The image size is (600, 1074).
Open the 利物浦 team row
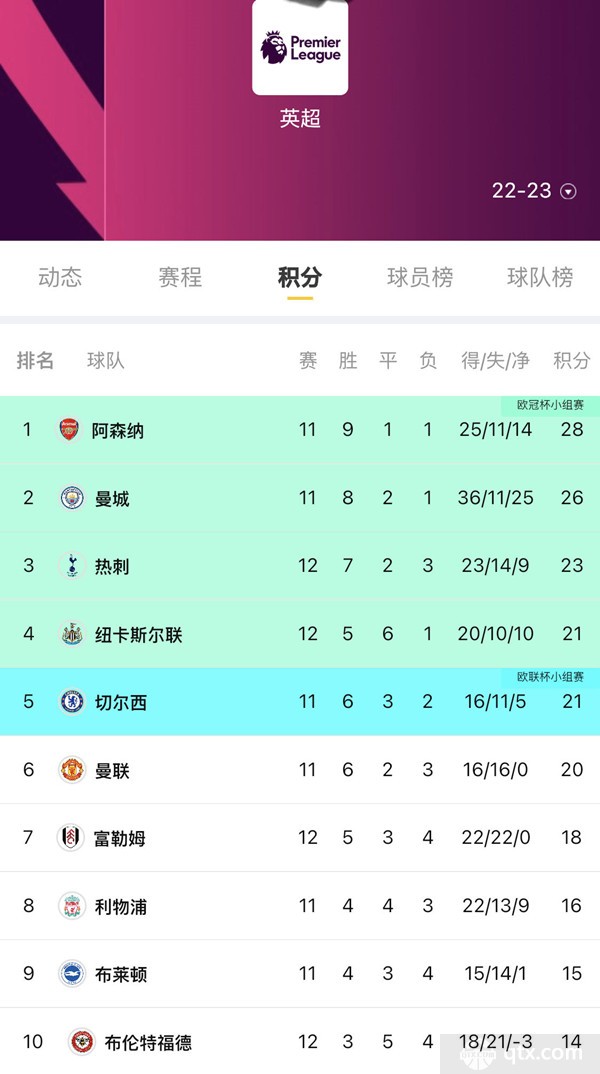click(300, 906)
